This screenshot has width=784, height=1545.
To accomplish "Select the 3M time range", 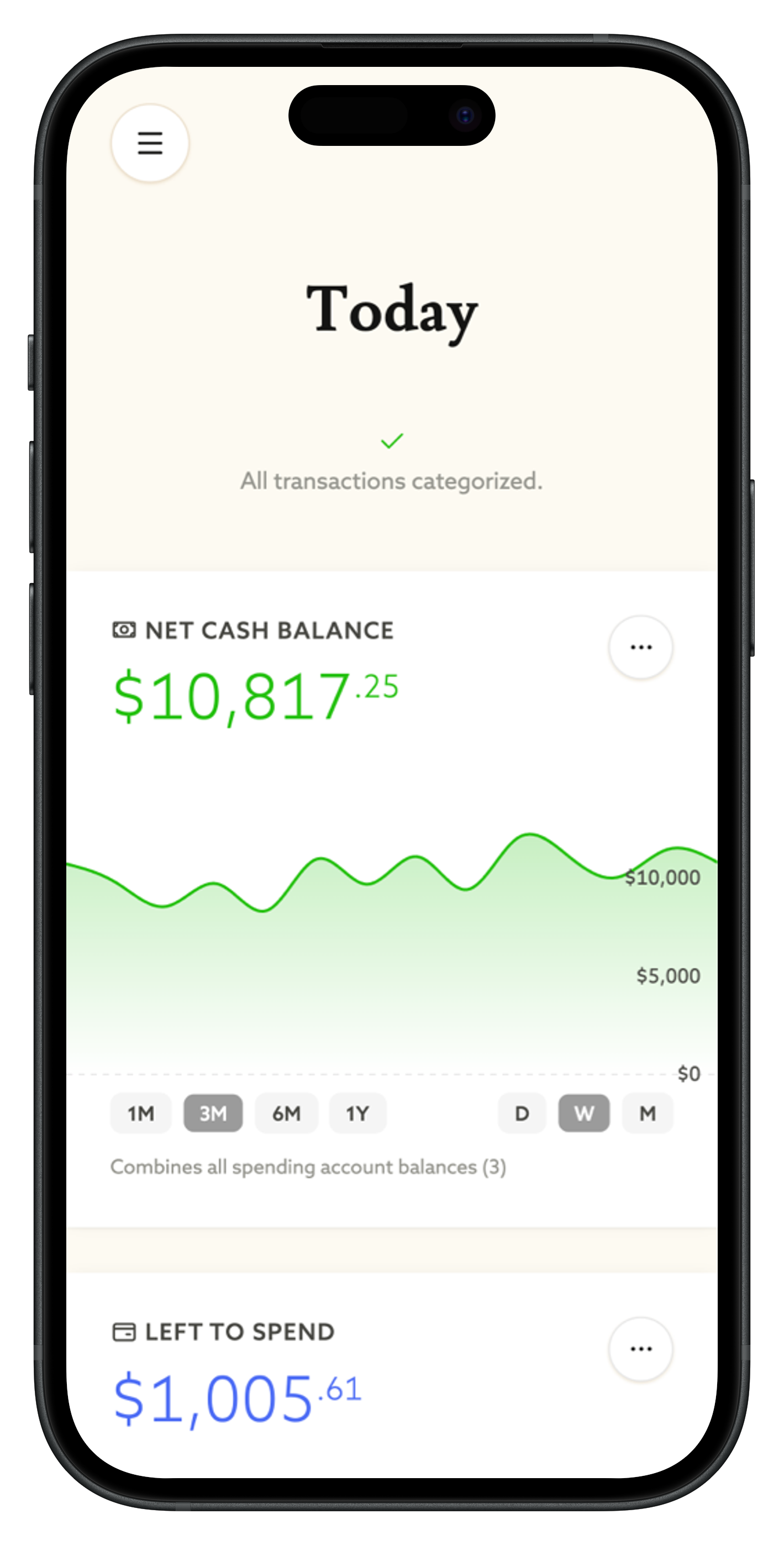I will (x=213, y=1114).
